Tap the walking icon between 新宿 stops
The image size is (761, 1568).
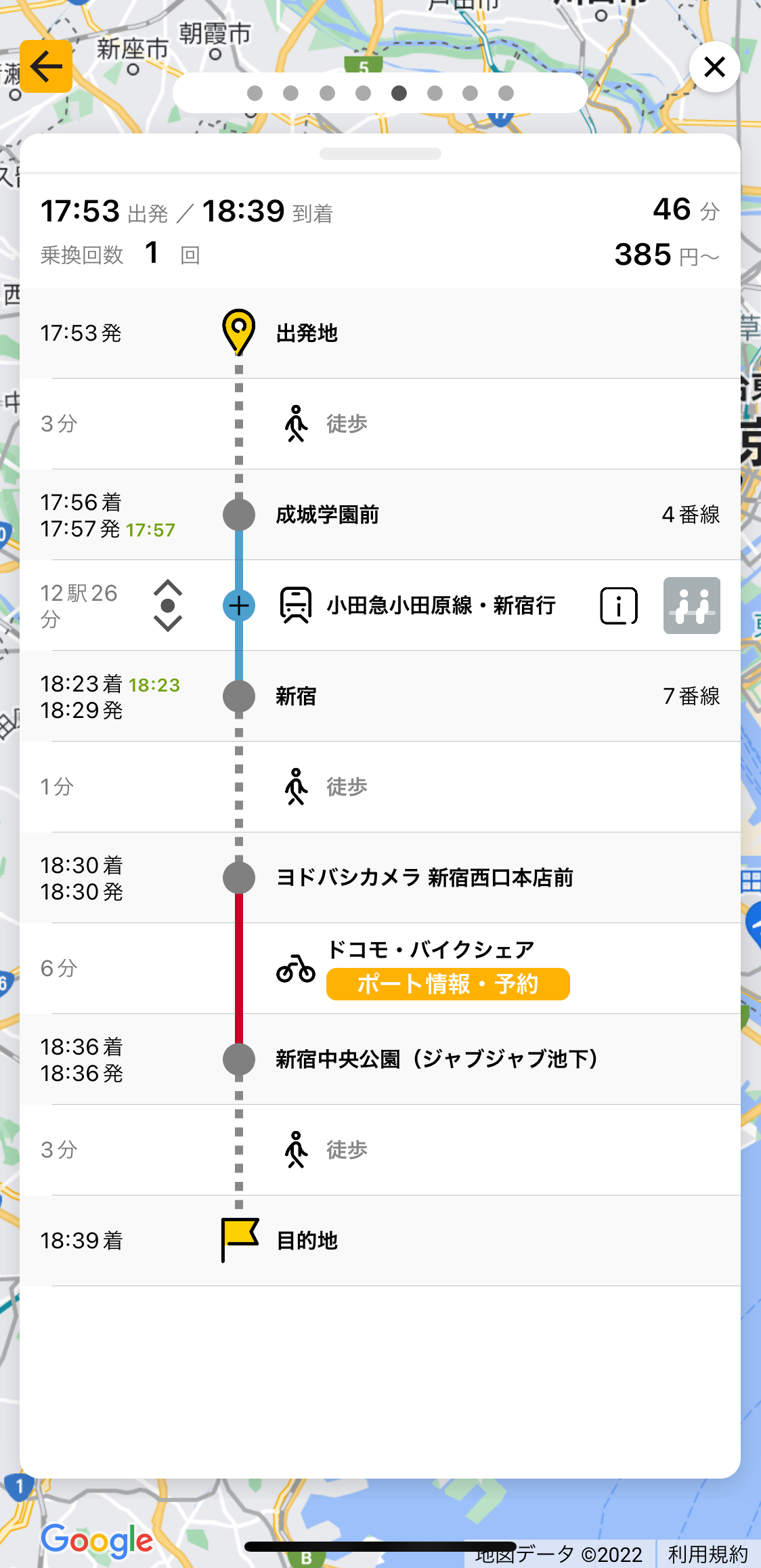[x=296, y=786]
